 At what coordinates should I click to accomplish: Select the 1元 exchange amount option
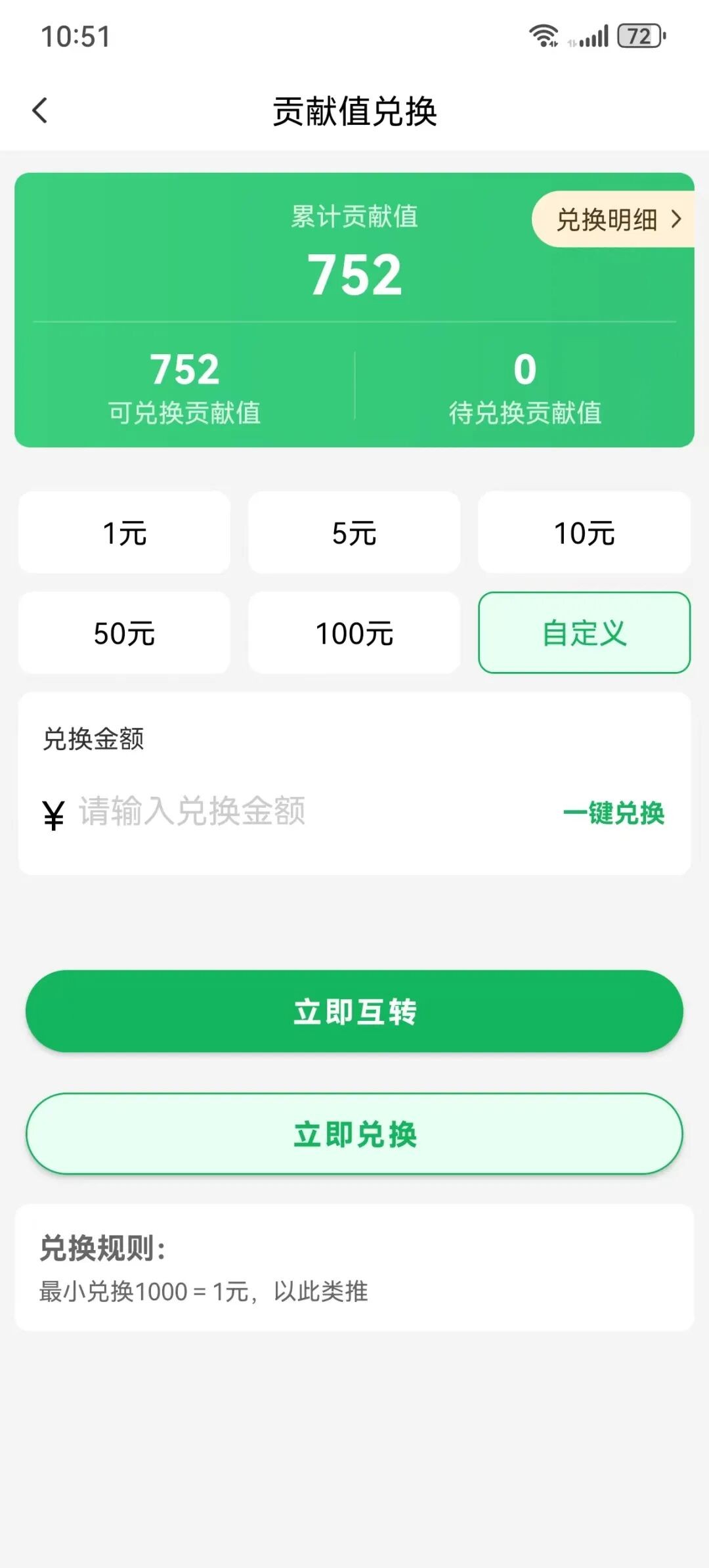(x=125, y=533)
